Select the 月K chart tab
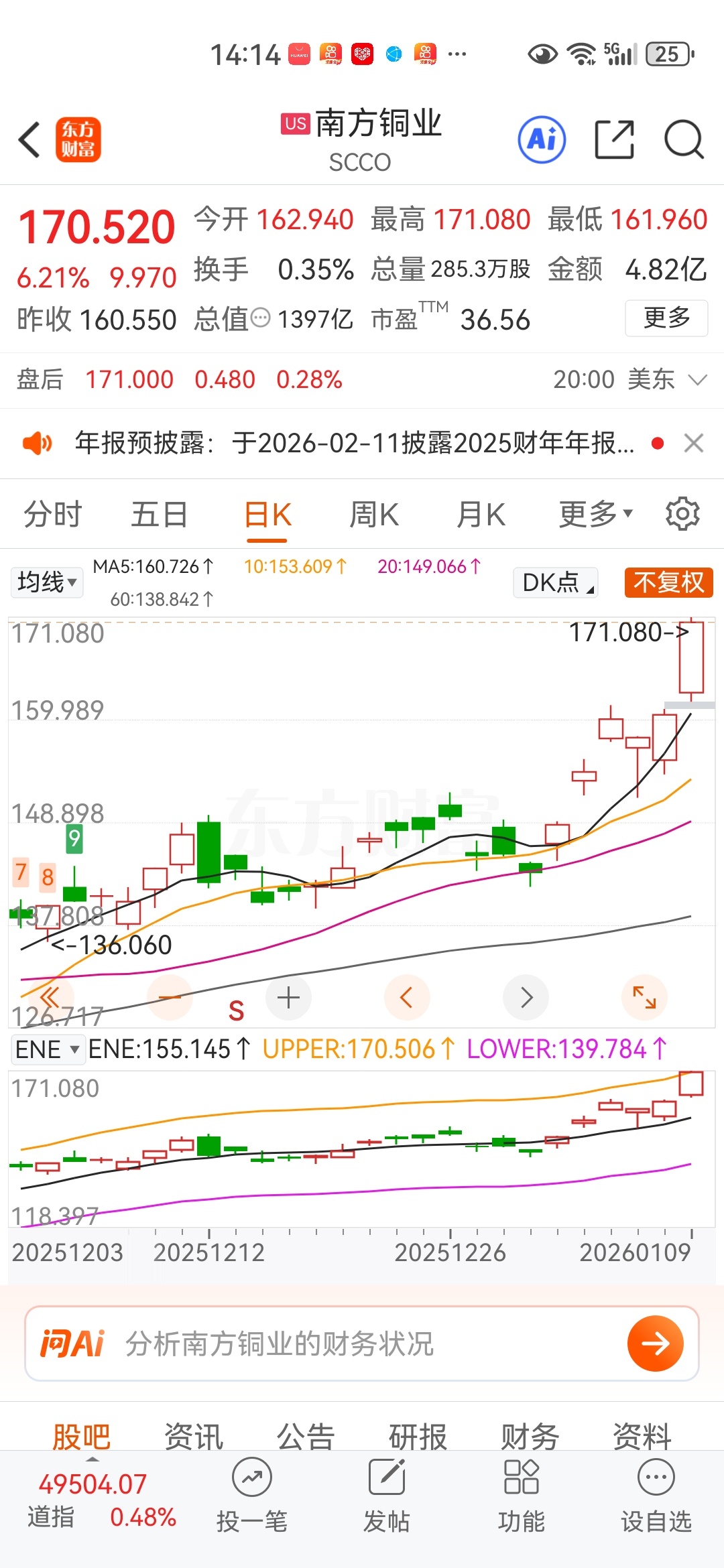724x1568 pixels. click(481, 515)
